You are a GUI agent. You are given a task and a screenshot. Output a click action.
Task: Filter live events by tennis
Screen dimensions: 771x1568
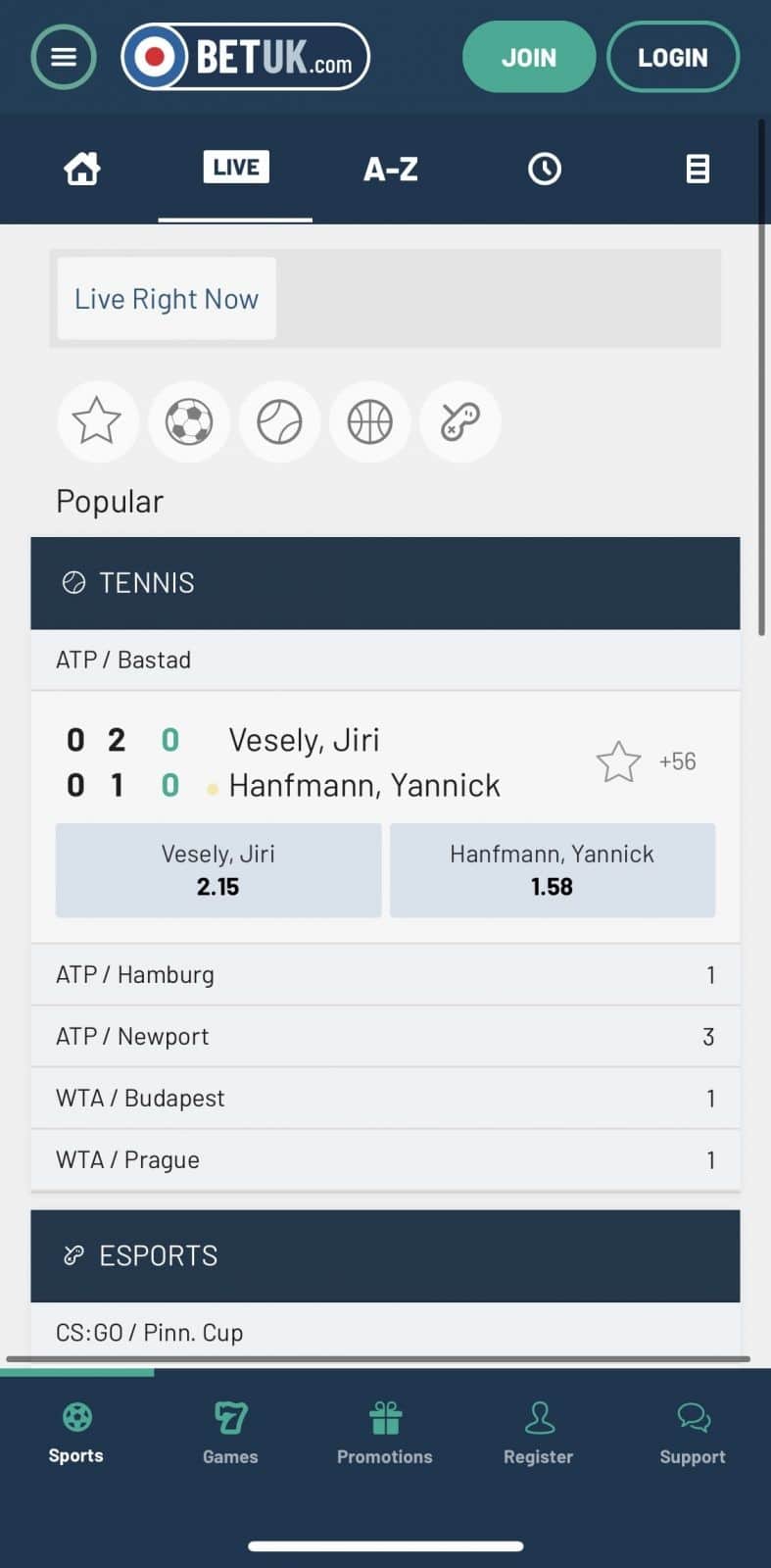click(x=279, y=421)
